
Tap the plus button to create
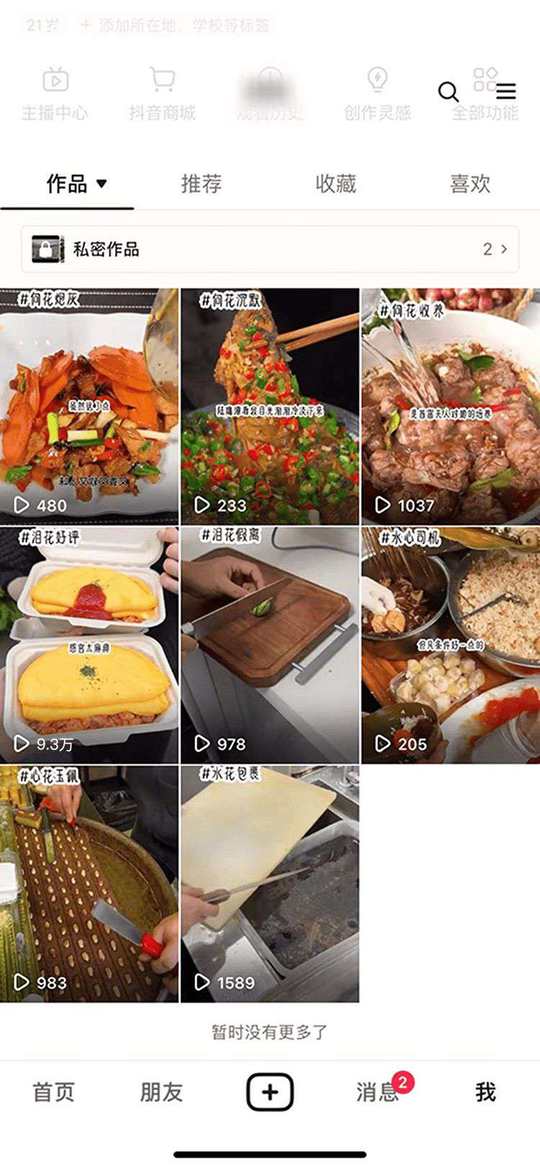270,1093
